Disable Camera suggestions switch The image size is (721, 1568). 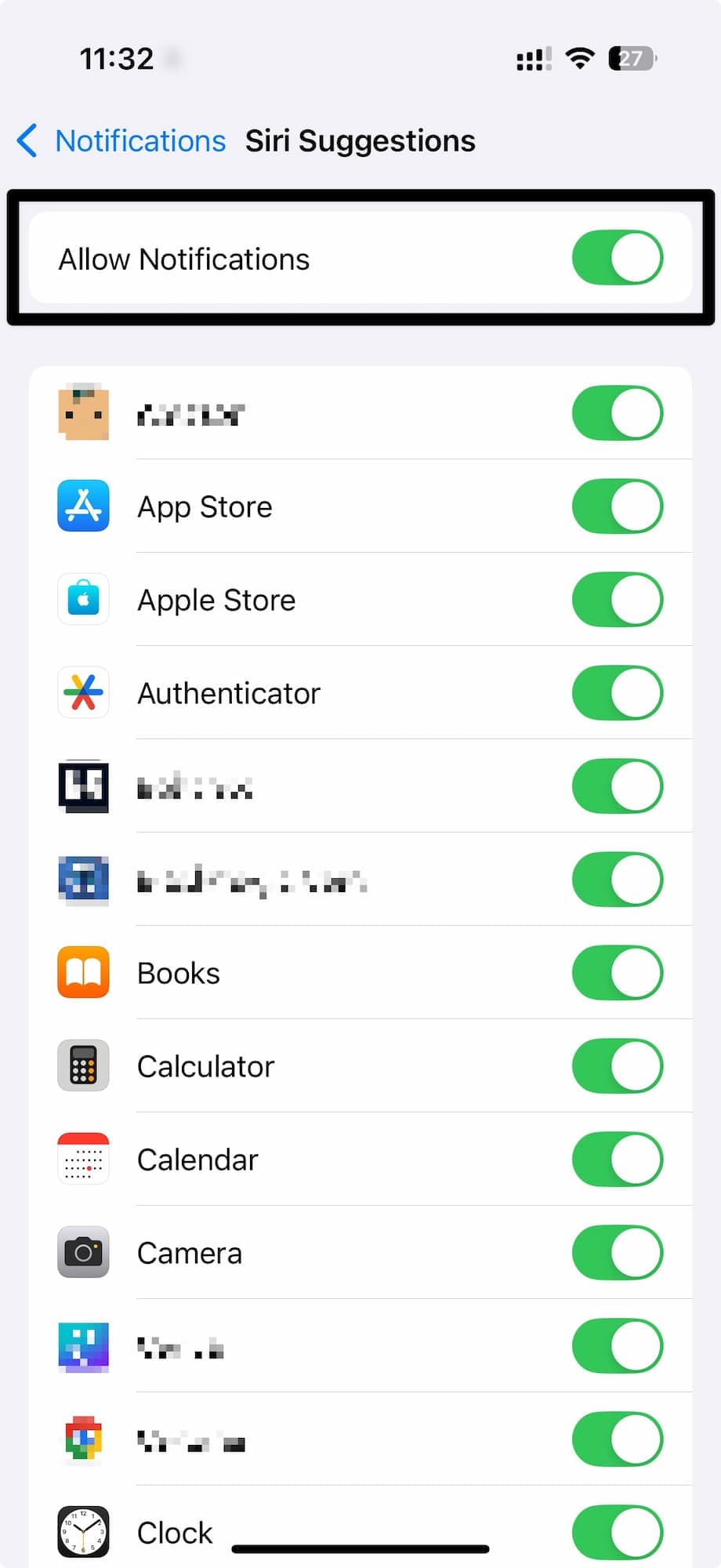[617, 1253]
